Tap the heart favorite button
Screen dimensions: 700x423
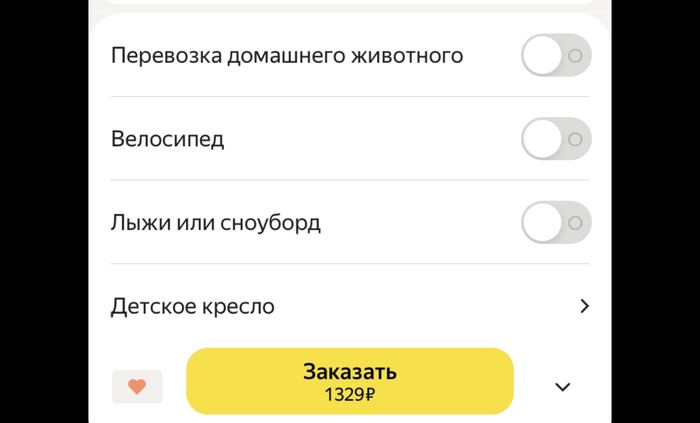[x=137, y=387]
